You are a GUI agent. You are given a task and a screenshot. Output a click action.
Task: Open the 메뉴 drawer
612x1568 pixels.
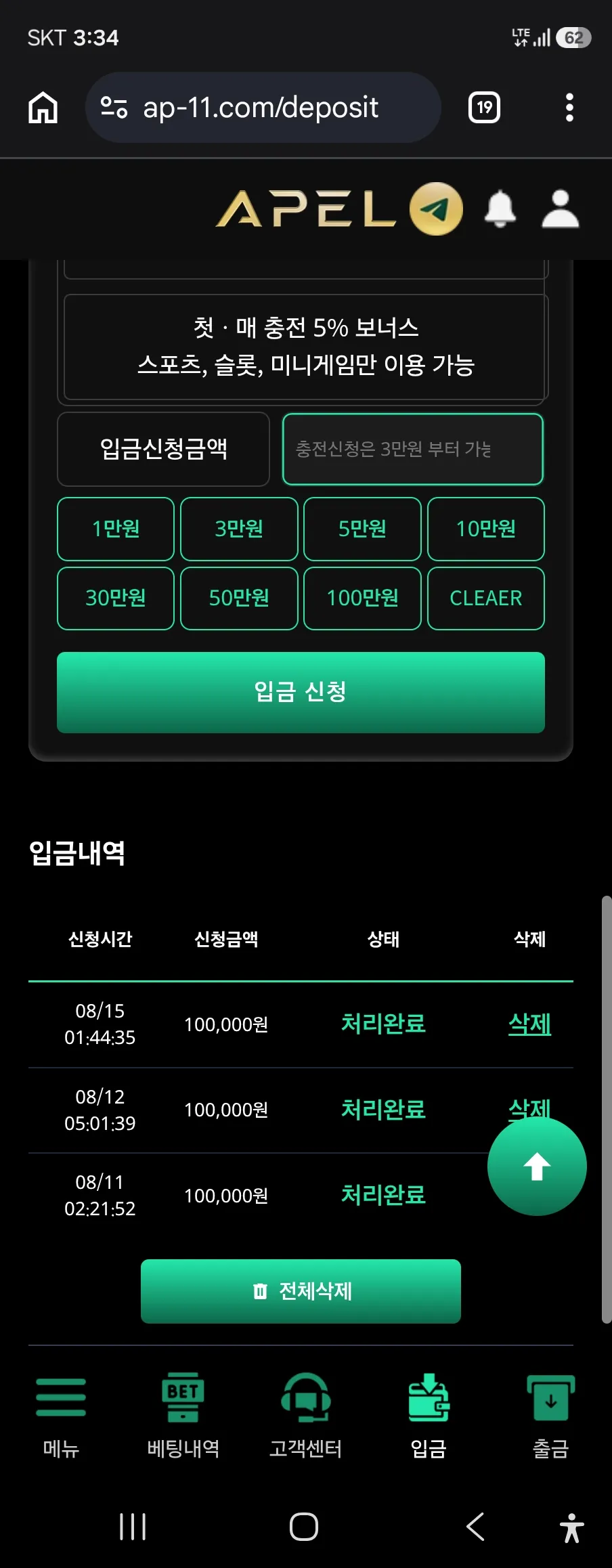pyautogui.click(x=61, y=1415)
